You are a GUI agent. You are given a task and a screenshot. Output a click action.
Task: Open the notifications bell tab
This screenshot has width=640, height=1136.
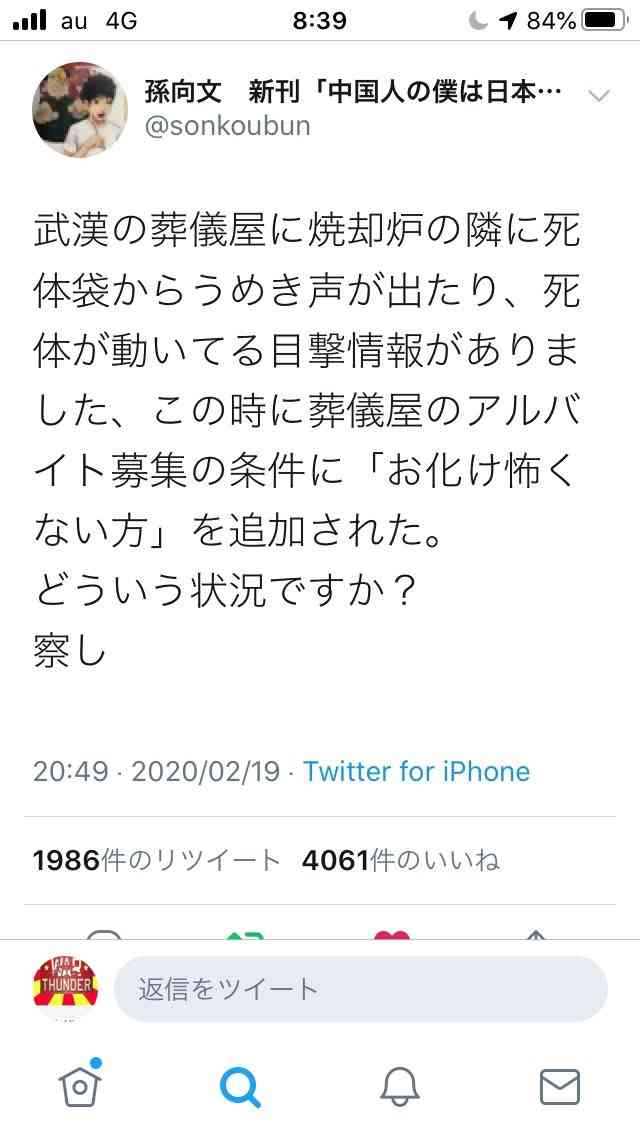(400, 1084)
